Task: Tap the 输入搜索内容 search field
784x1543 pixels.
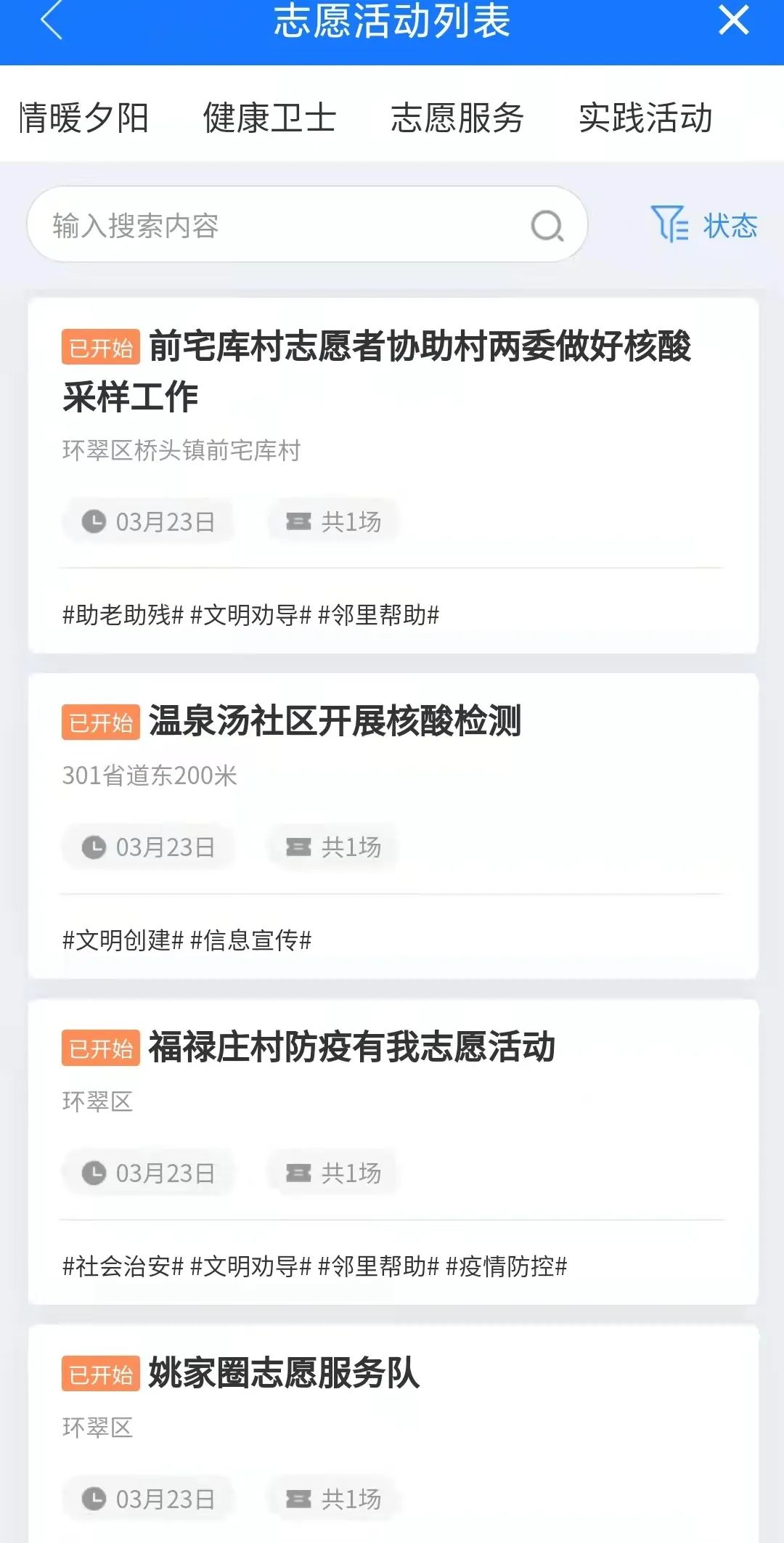Action: point(283,225)
